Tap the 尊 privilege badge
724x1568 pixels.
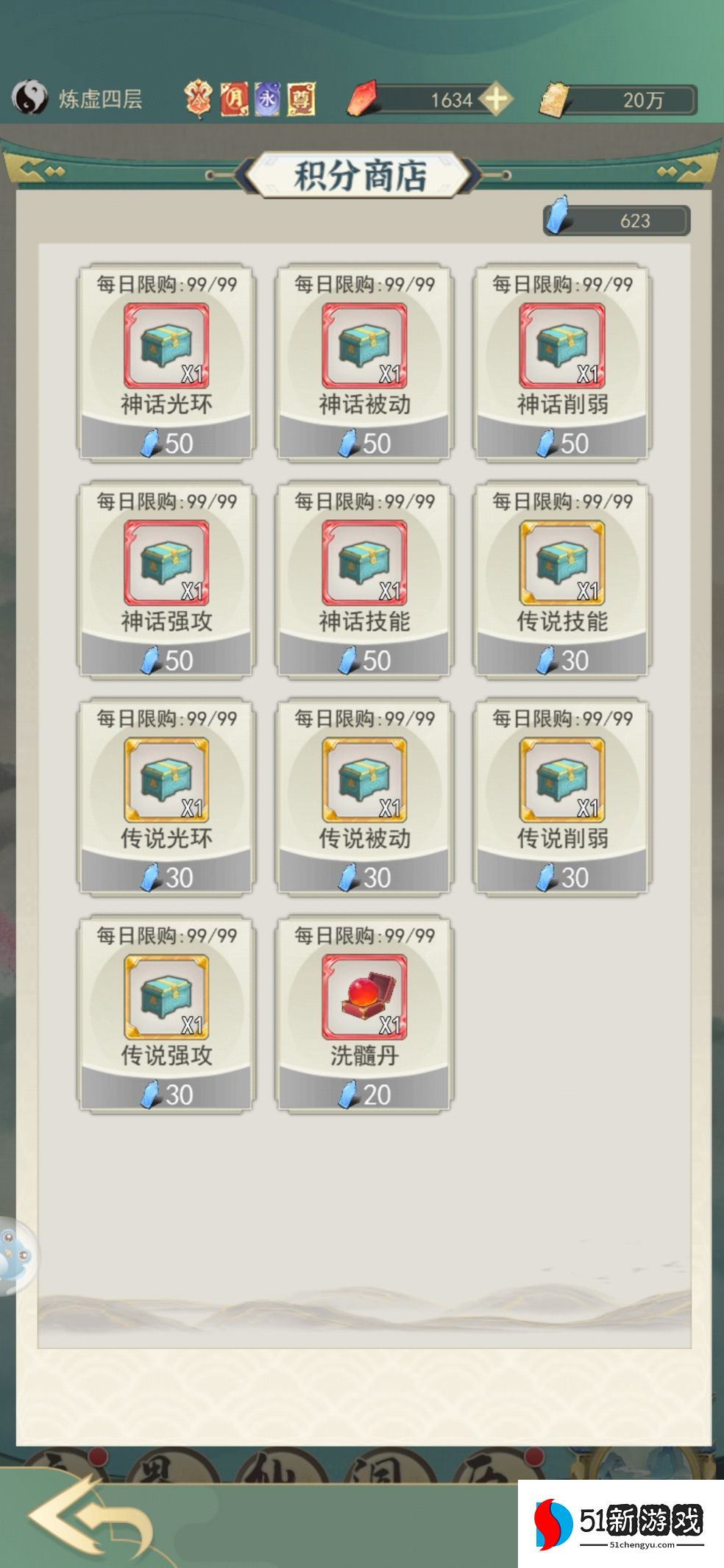[301, 99]
